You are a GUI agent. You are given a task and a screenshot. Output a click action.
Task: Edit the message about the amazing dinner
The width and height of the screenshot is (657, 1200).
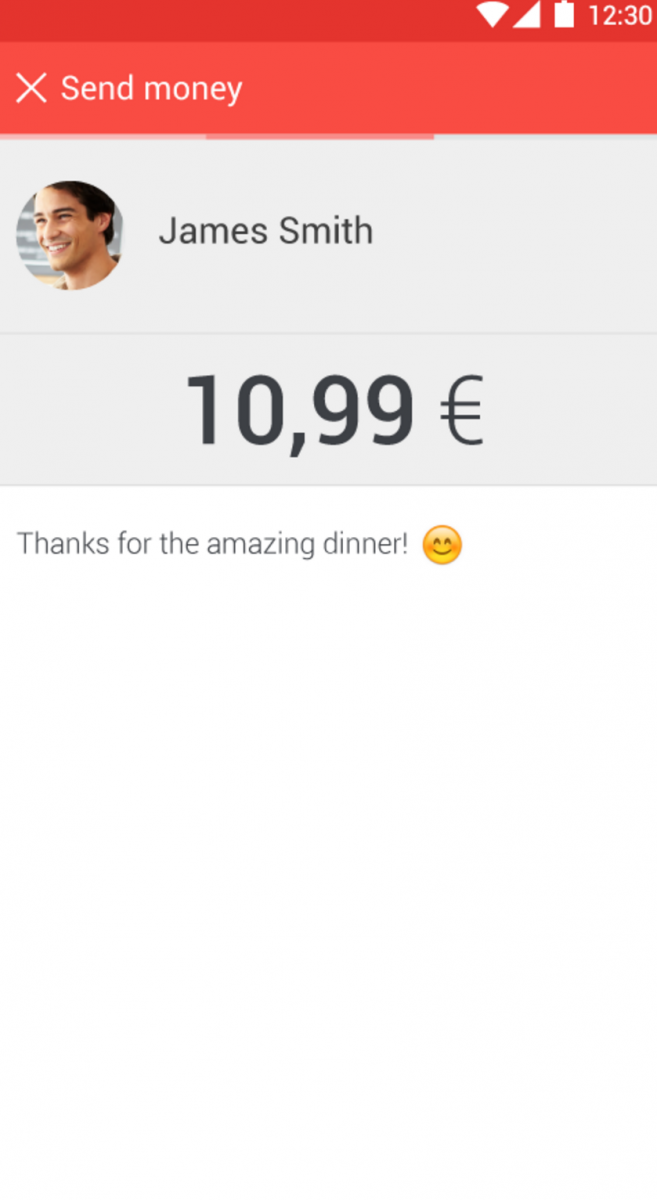pyautogui.click(x=213, y=544)
